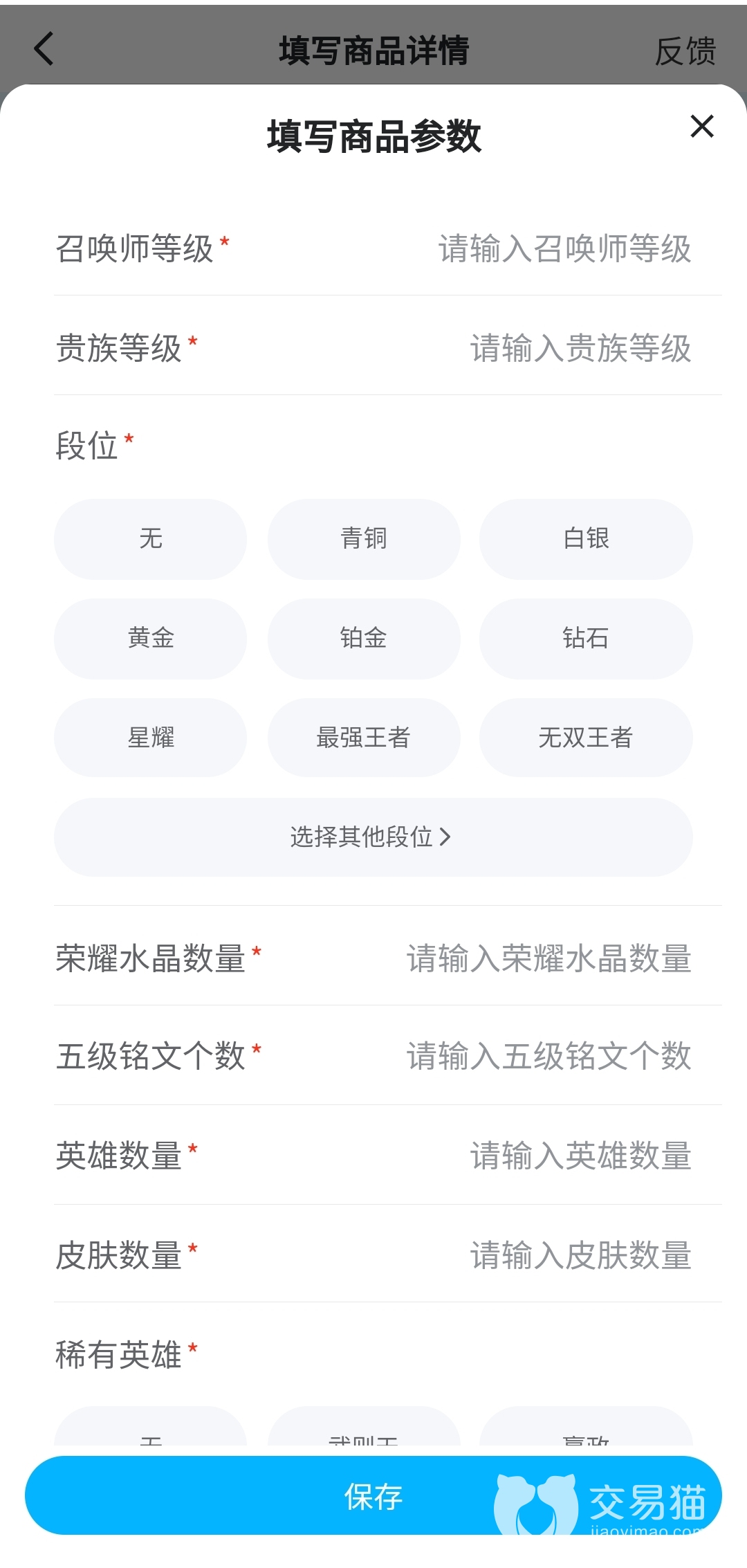Save the product parameters with 保存

(373, 1497)
